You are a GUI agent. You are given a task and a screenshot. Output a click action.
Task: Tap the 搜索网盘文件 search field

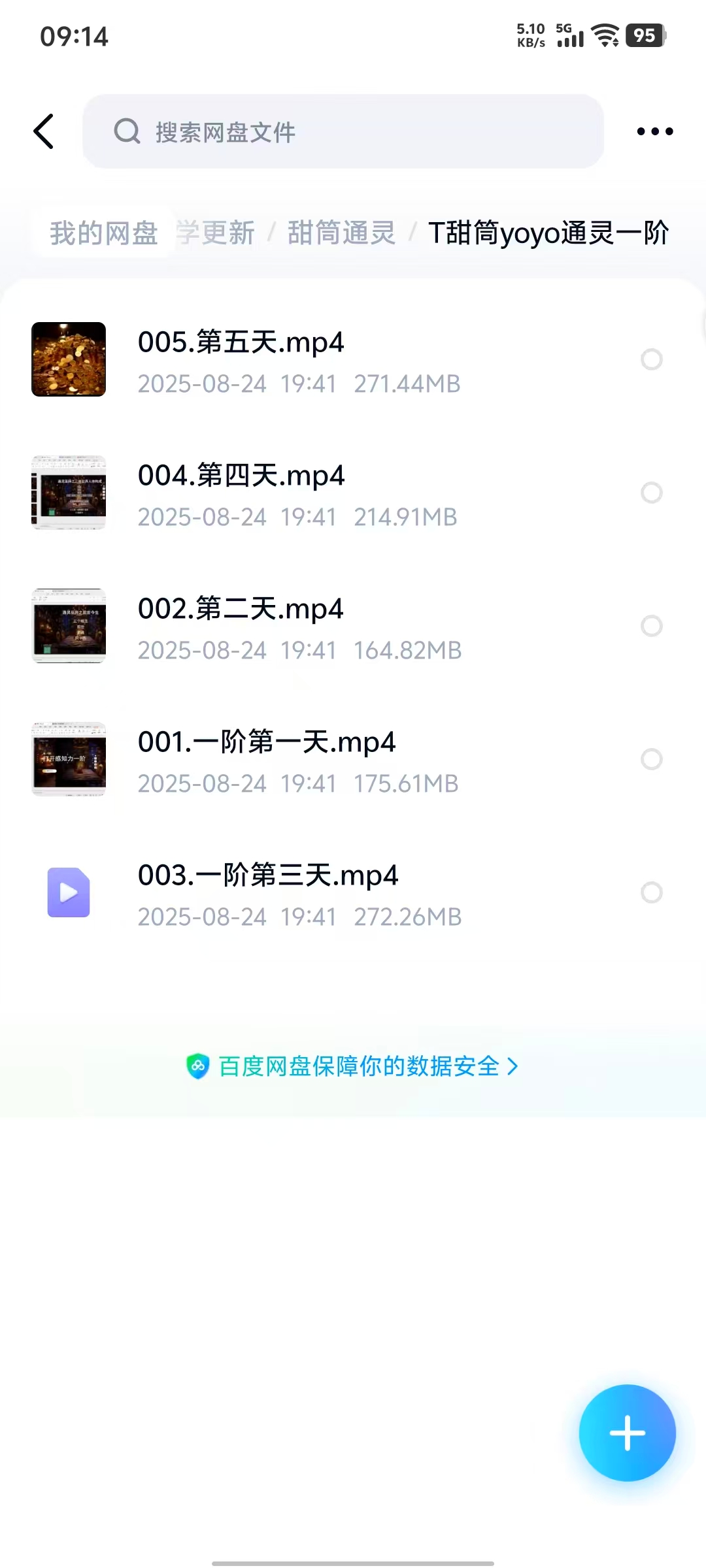pyautogui.click(x=343, y=131)
